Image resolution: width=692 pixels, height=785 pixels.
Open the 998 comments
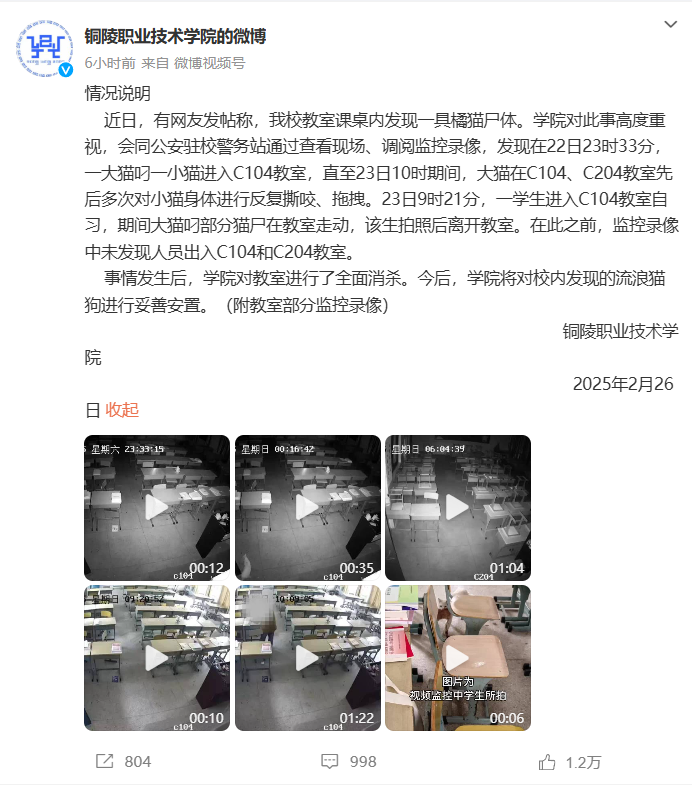click(349, 762)
